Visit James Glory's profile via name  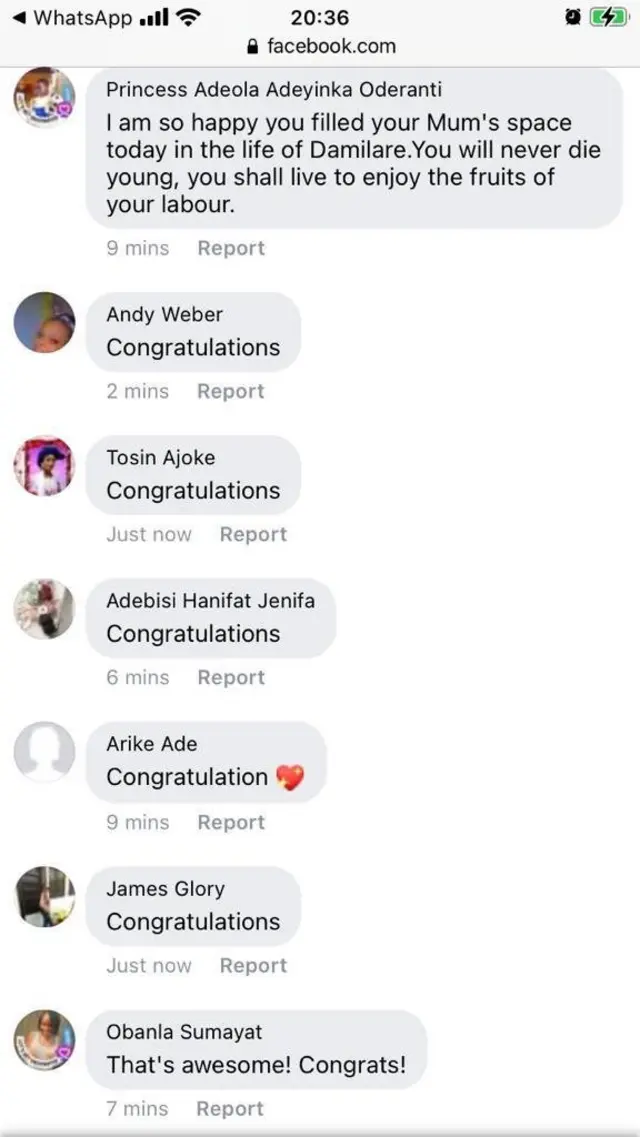[166, 888]
